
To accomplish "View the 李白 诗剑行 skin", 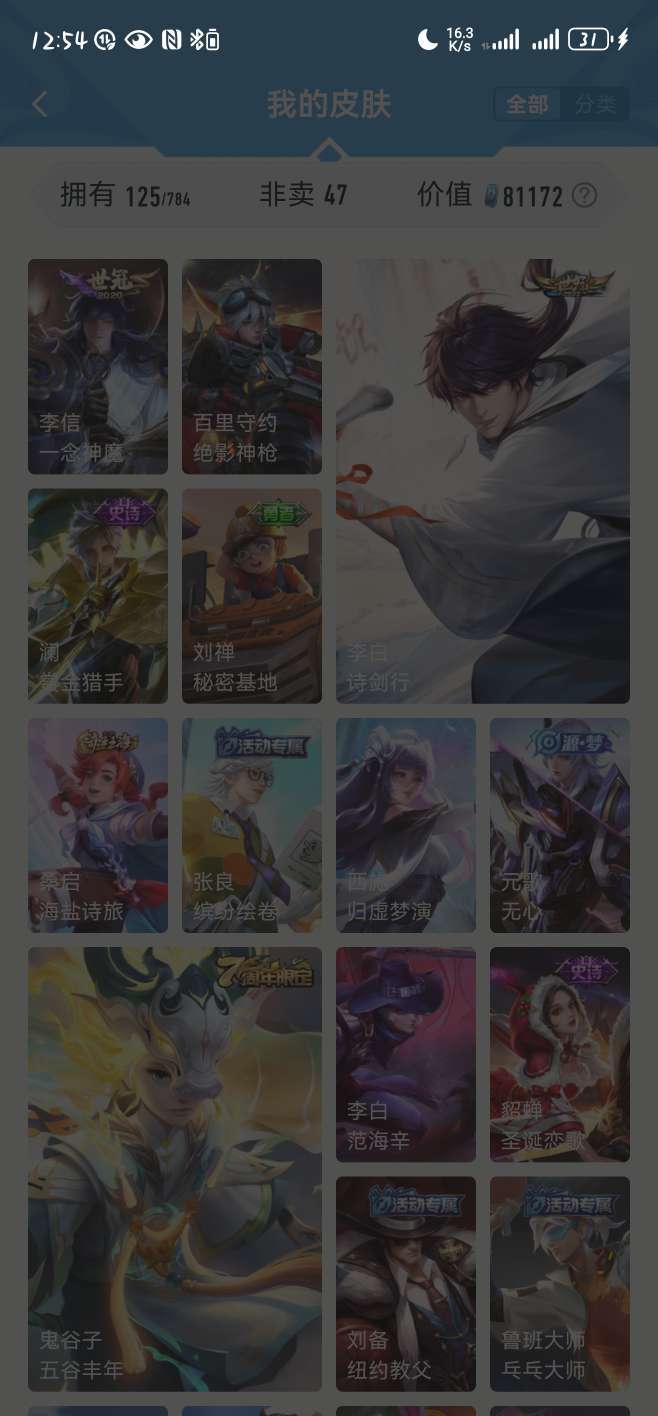I will coord(483,481).
